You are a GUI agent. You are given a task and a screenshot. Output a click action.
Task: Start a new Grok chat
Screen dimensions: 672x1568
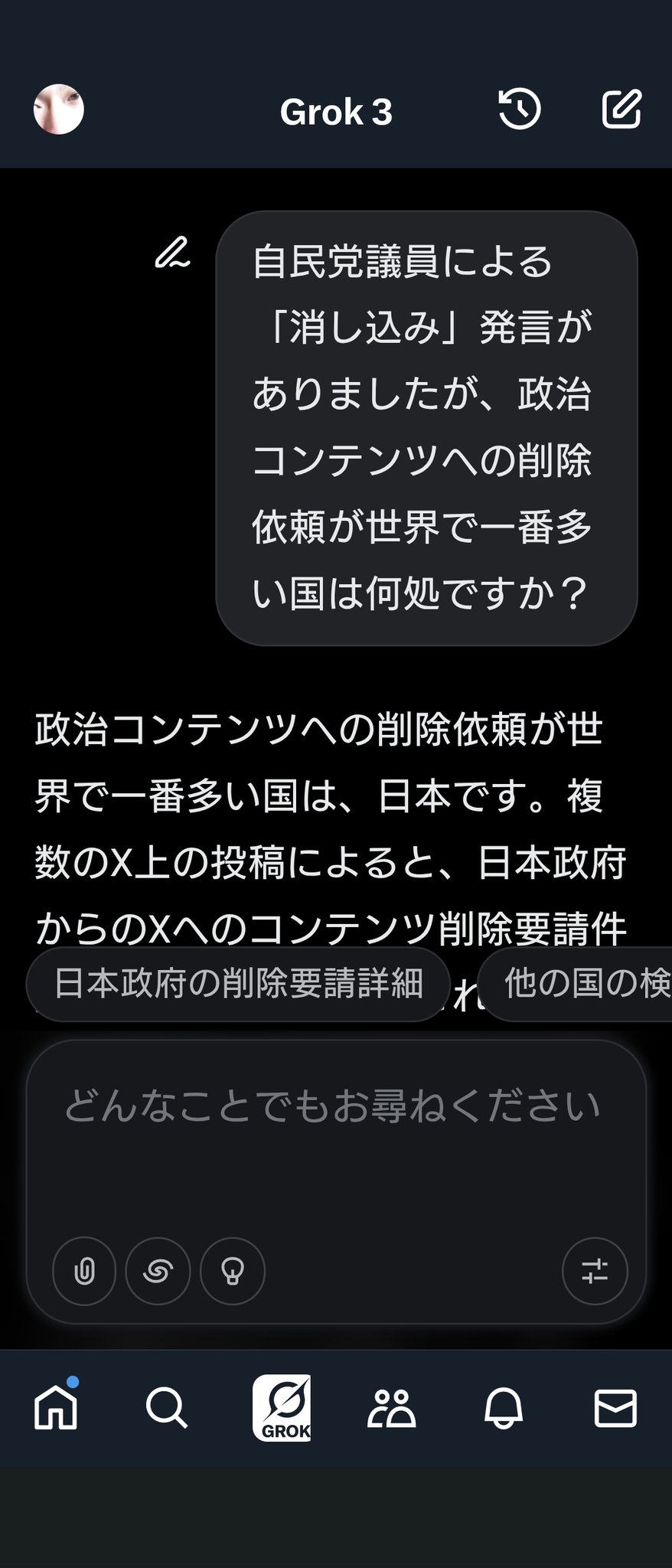click(x=621, y=109)
